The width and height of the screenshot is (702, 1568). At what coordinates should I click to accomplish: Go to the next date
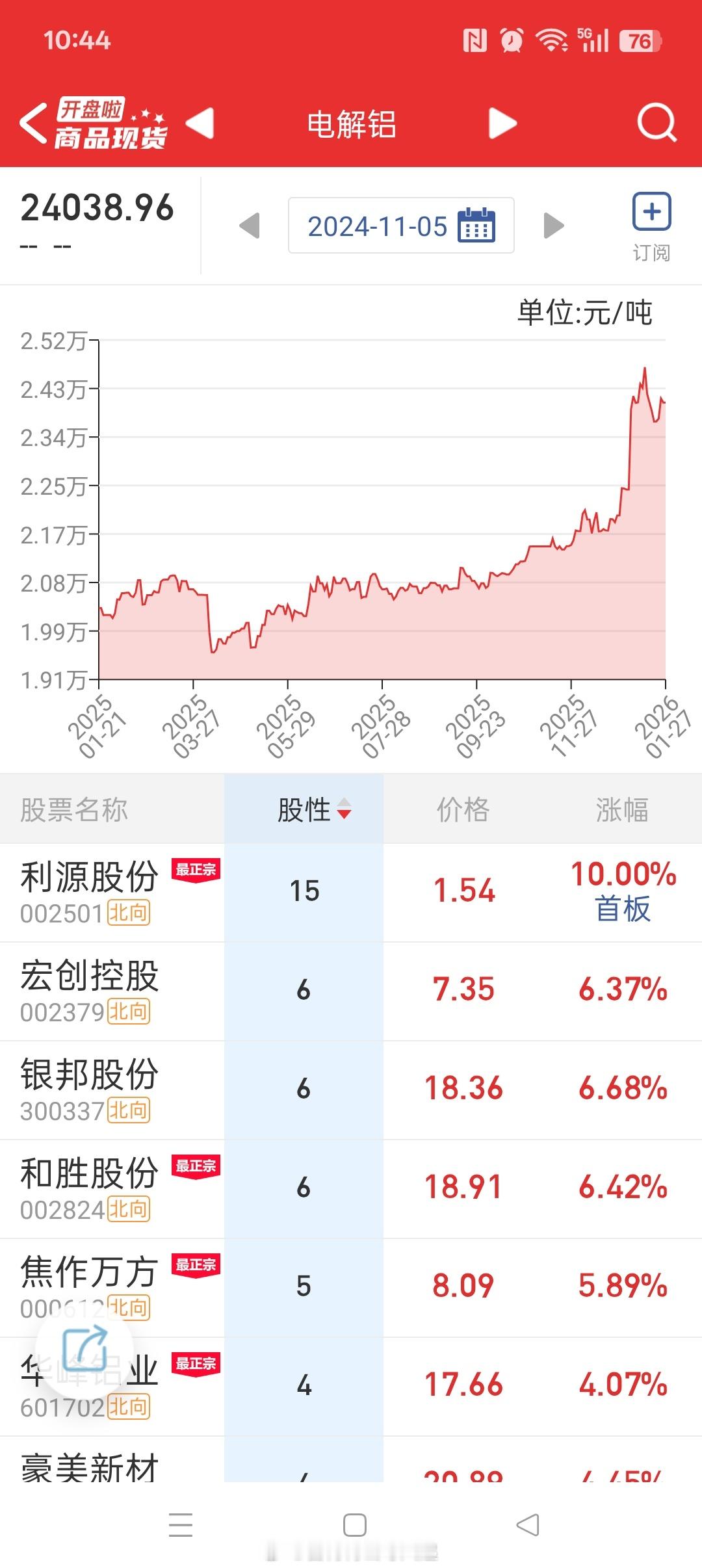[553, 226]
